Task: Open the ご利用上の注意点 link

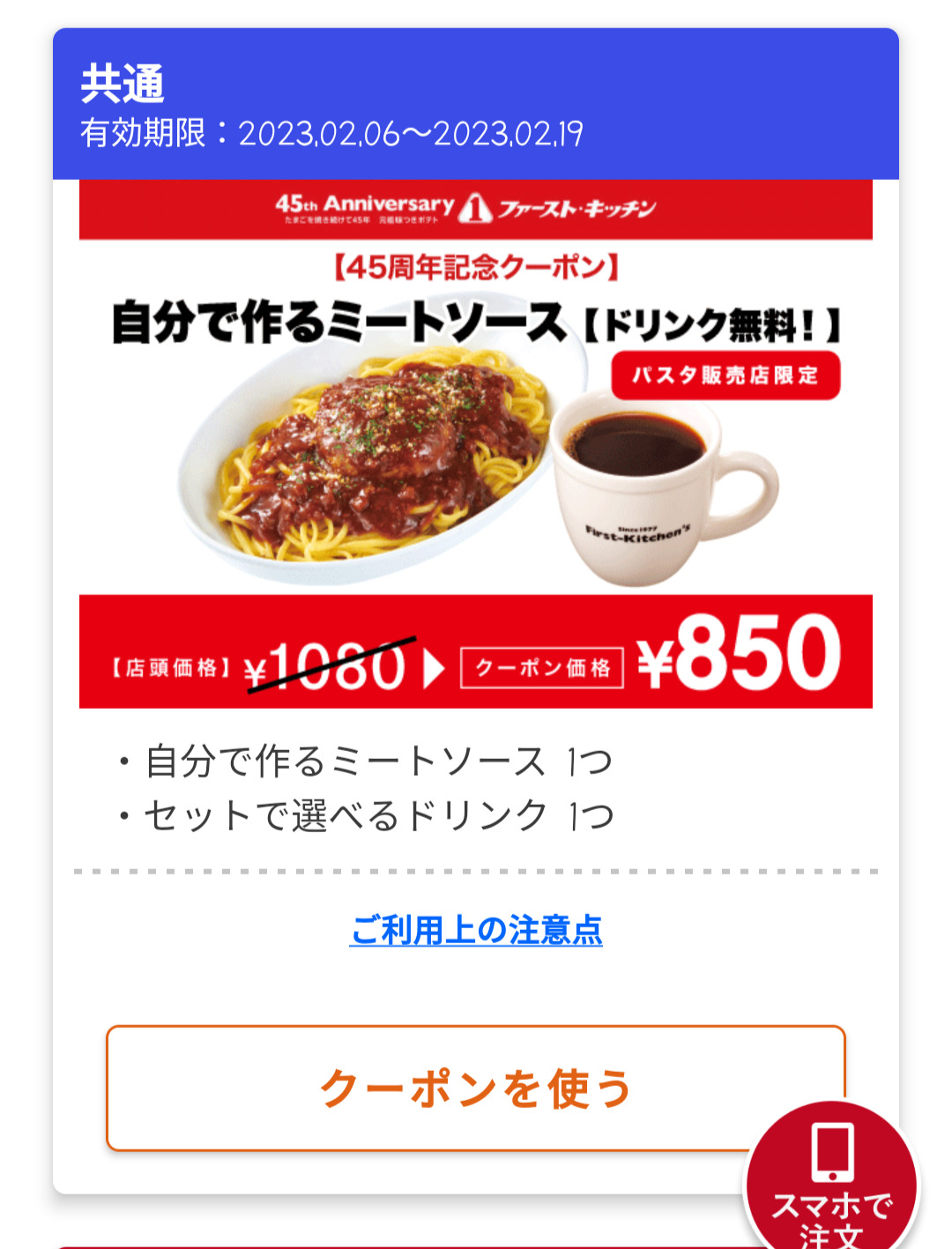Action: tap(476, 931)
